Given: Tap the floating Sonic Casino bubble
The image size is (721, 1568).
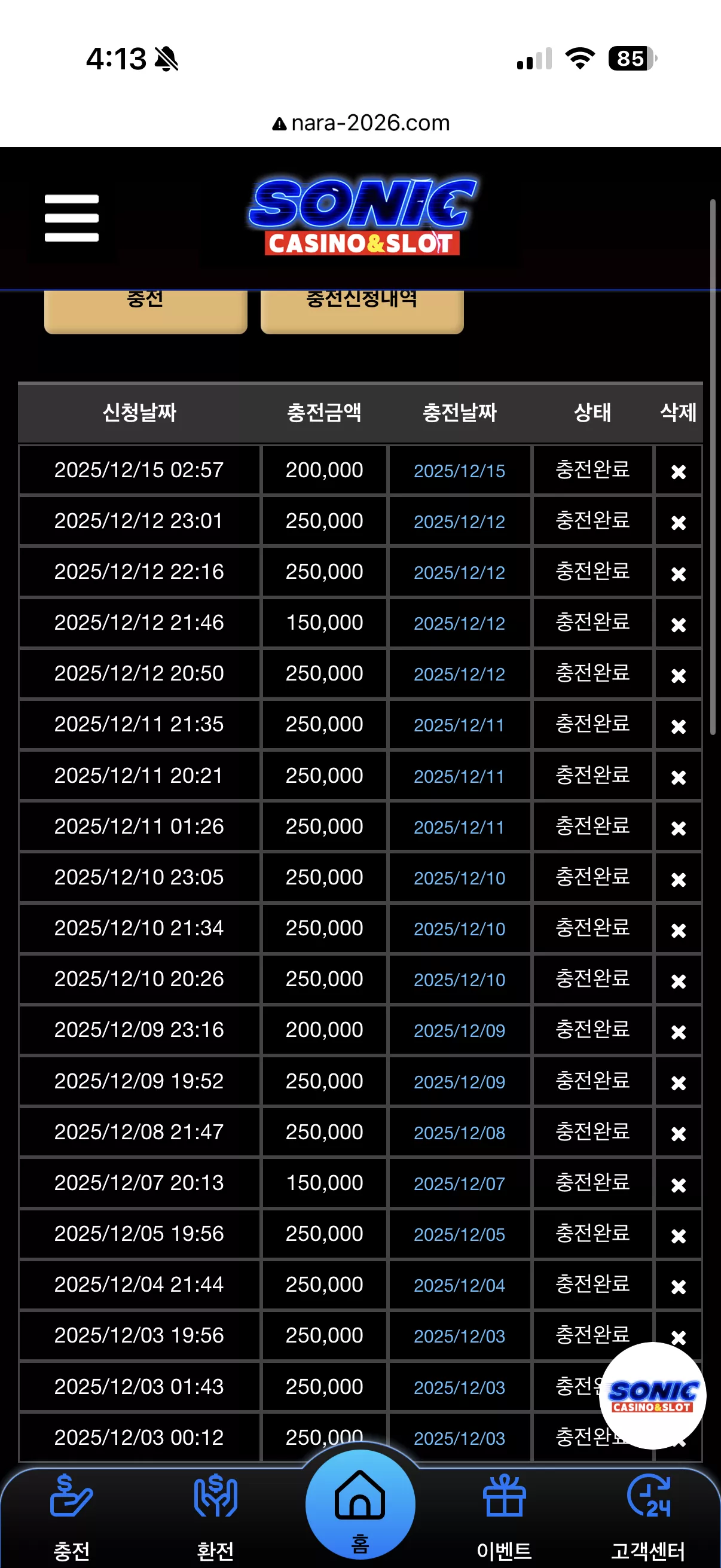Looking at the screenshot, I should coord(652,1395).
